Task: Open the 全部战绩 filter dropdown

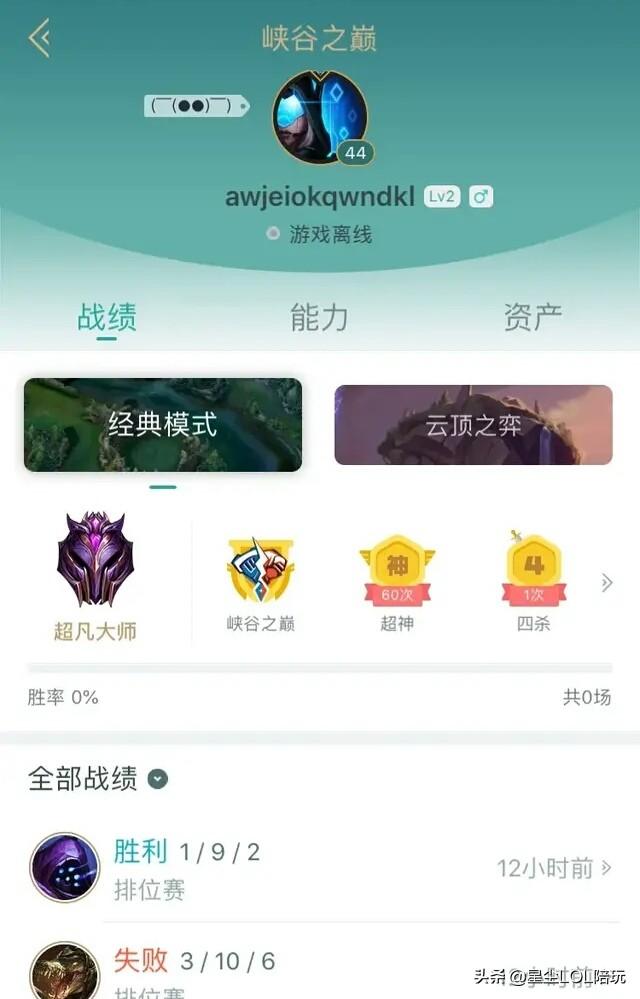Action: (158, 779)
